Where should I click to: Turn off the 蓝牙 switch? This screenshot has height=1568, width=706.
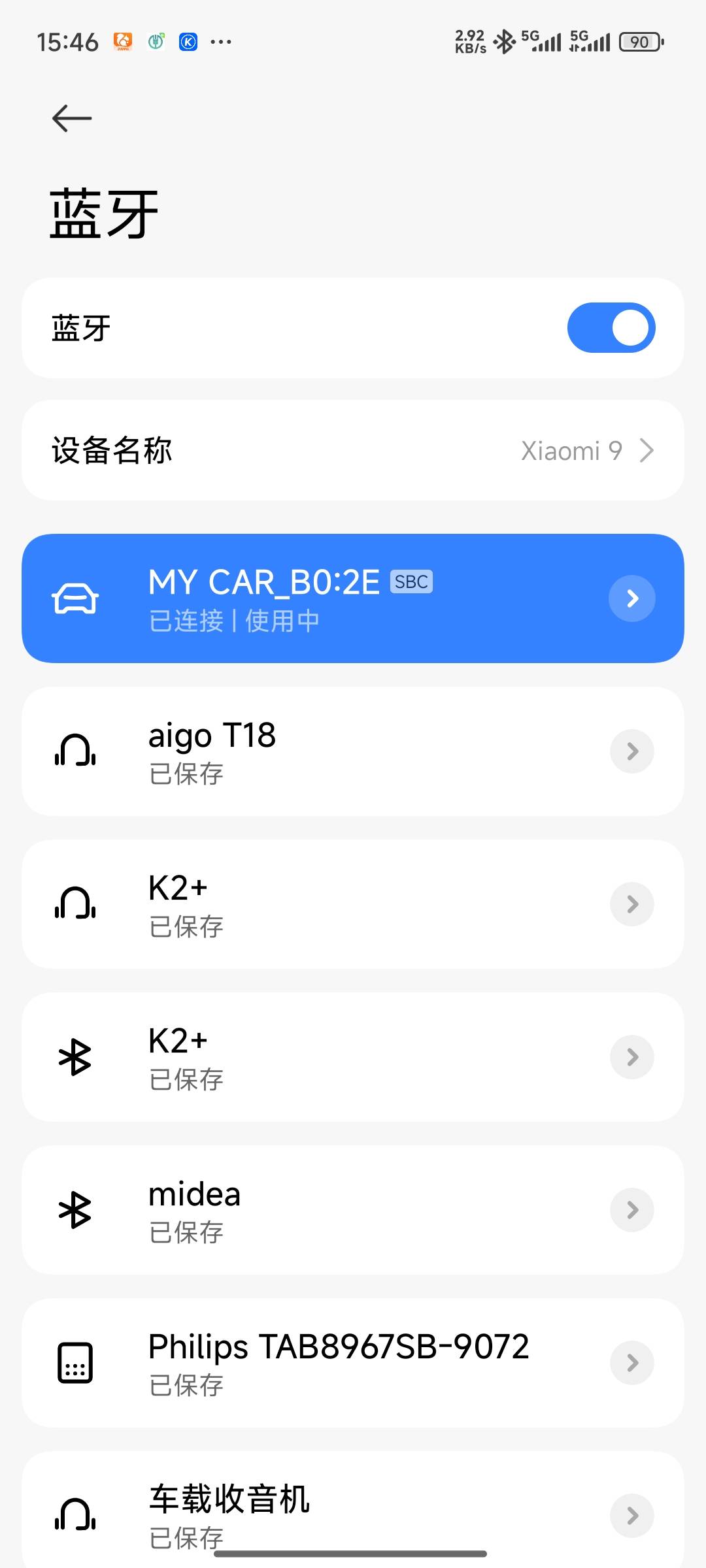(x=611, y=328)
